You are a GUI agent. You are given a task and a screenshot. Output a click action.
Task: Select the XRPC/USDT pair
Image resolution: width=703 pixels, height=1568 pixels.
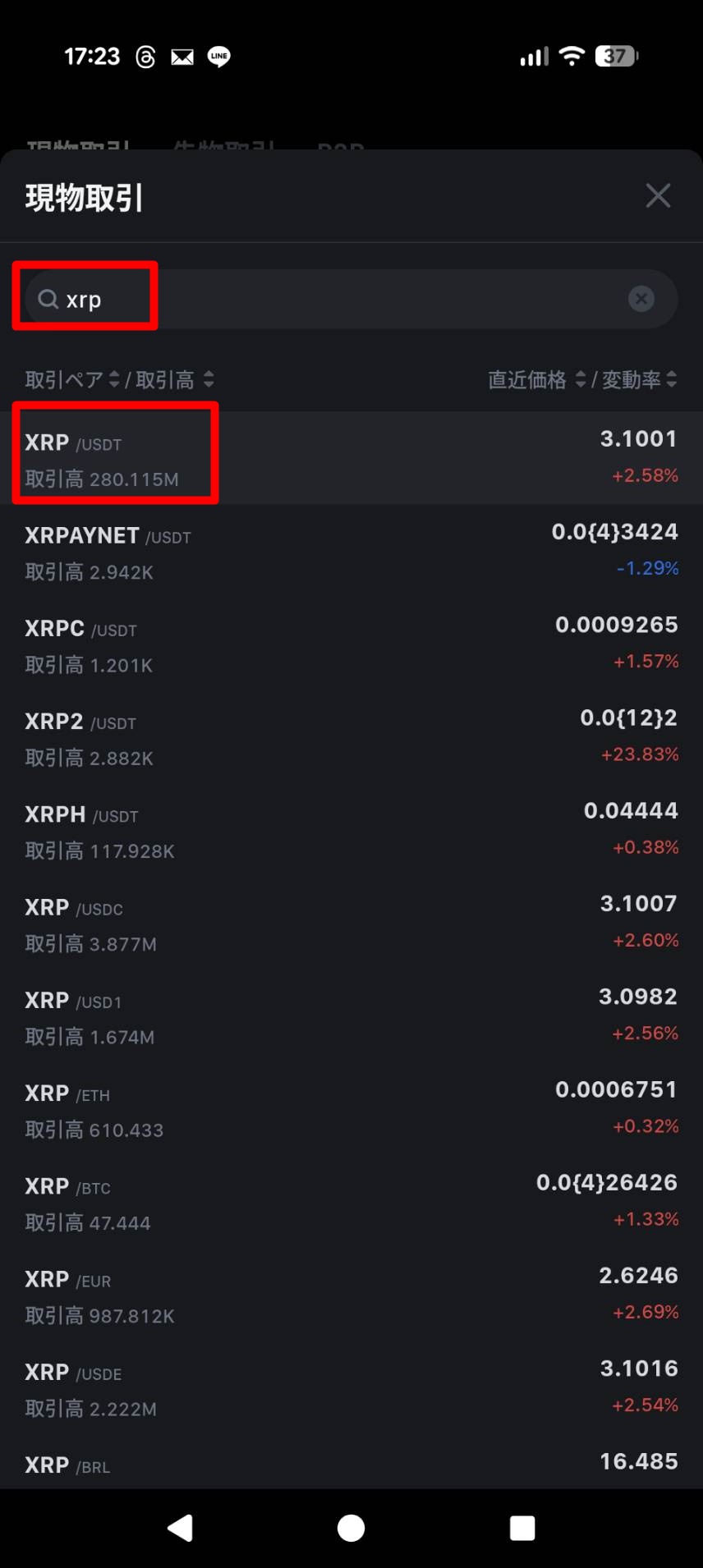pyautogui.click(x=351, y=644)
